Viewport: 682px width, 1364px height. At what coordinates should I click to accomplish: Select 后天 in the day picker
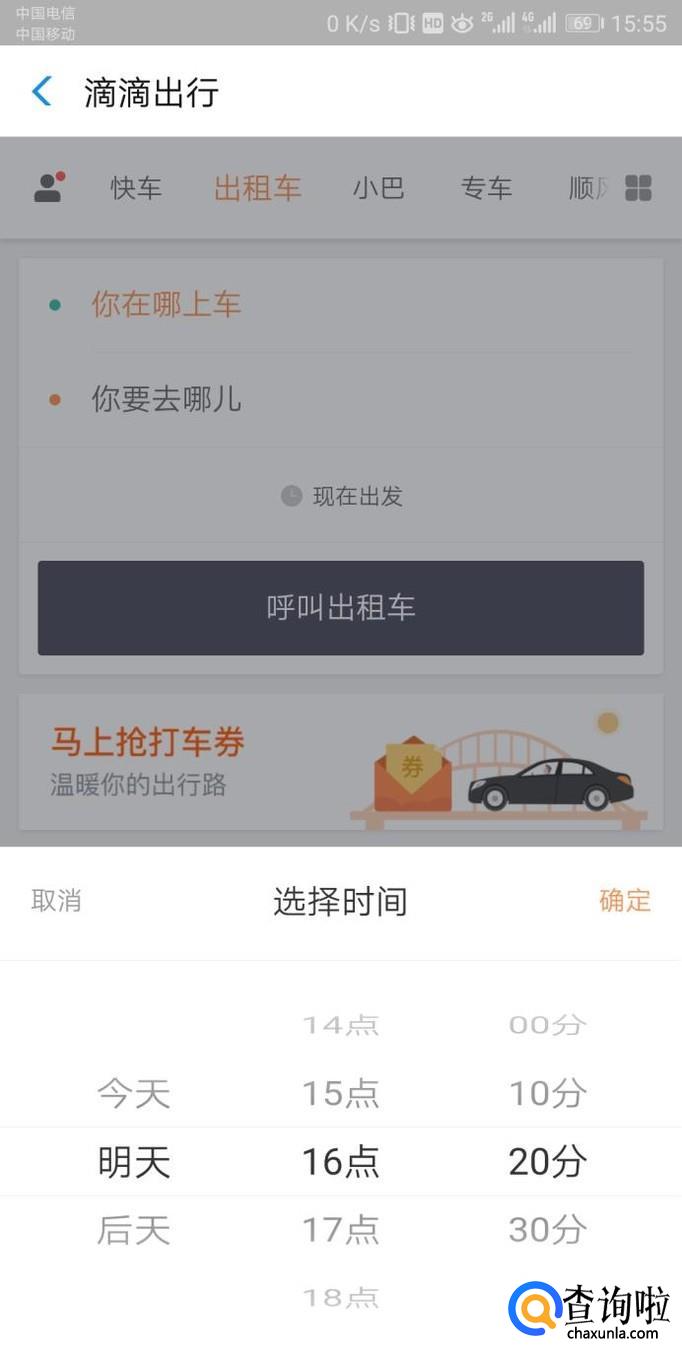tap(134, 1229)
